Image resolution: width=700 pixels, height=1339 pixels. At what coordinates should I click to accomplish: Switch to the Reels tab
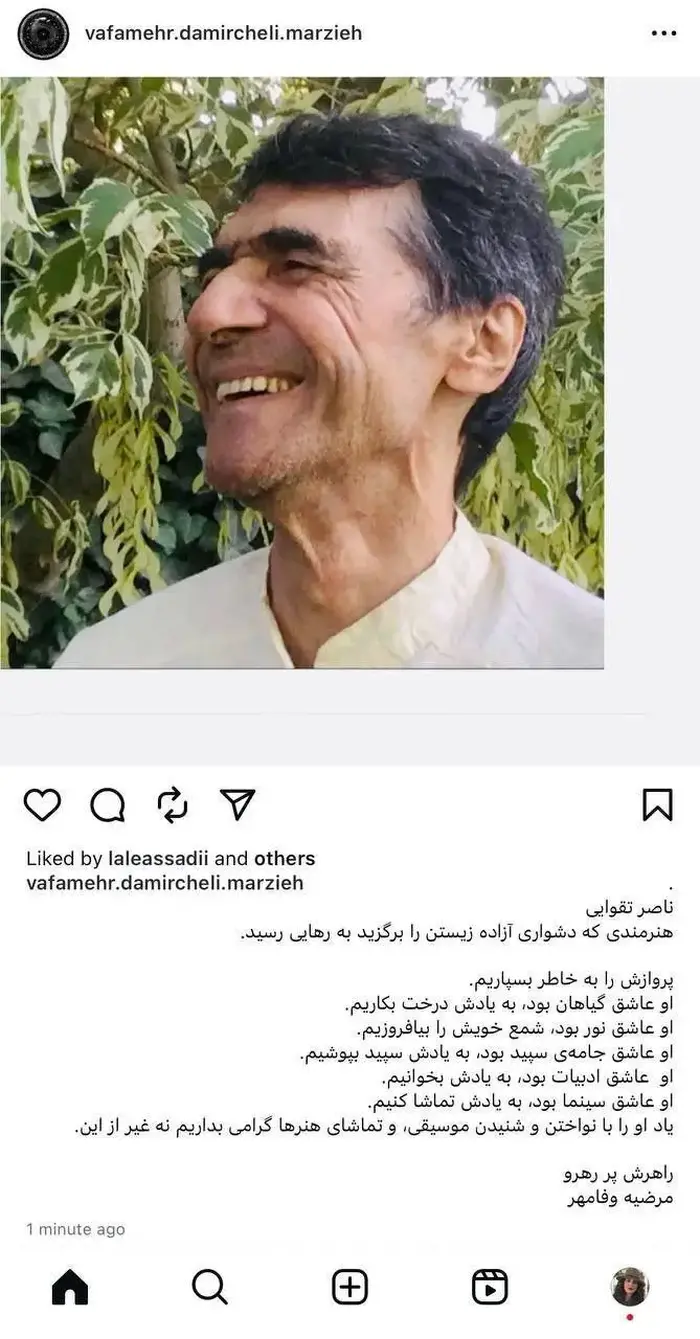490,1287
